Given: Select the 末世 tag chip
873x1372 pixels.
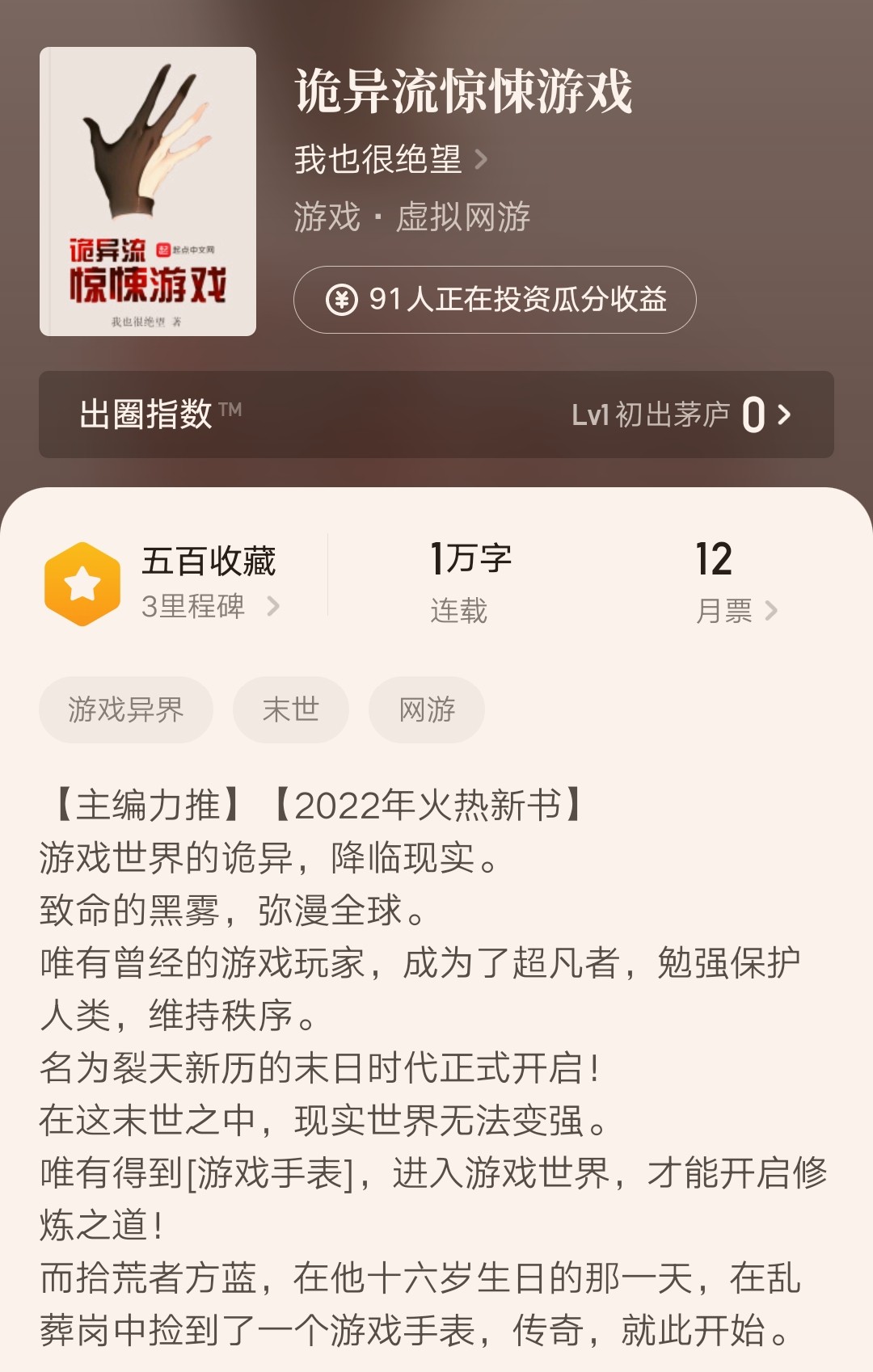Looking at the screenshot, I should (x=291, y=709).
